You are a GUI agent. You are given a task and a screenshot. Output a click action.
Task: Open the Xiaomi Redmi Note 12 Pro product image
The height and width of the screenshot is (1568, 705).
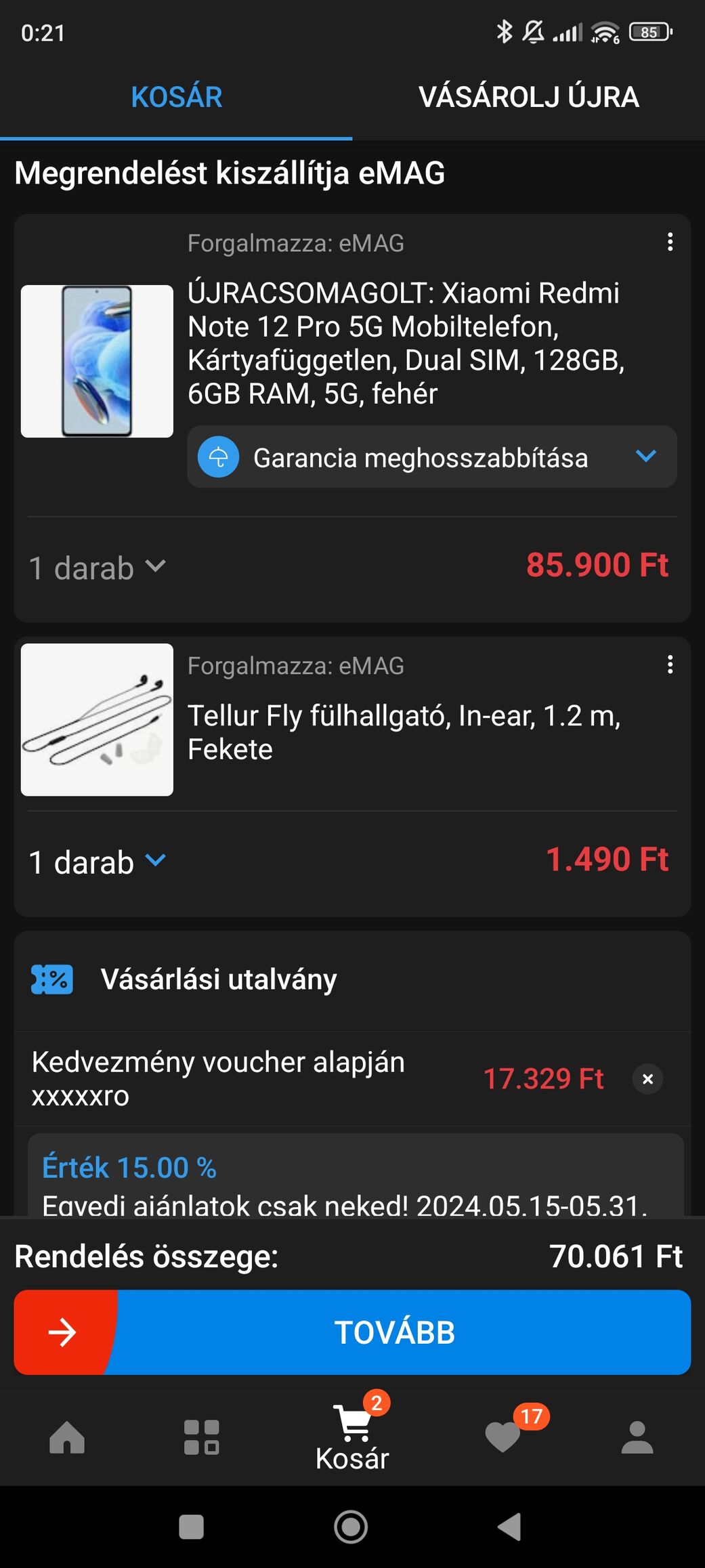click(97, 361)
